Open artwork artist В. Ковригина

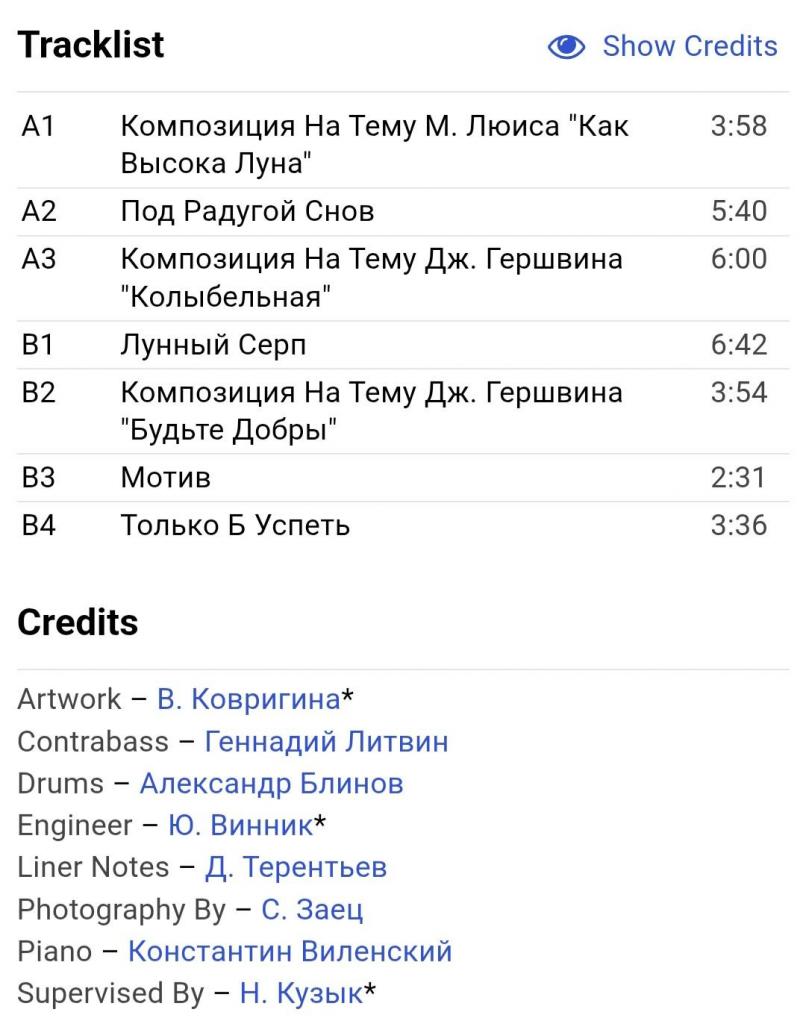(x=248, y=699)
